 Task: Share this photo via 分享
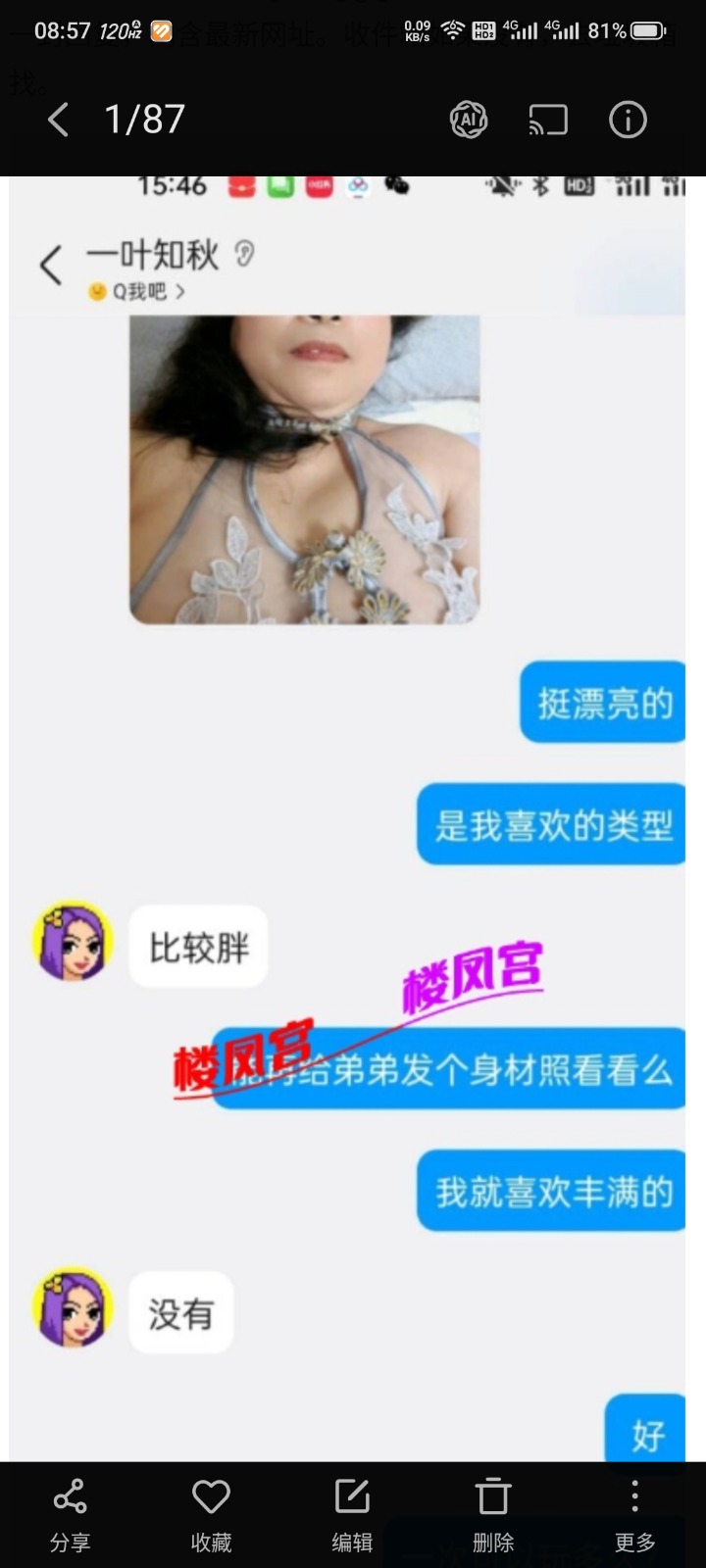click(x=71, y=1512)
